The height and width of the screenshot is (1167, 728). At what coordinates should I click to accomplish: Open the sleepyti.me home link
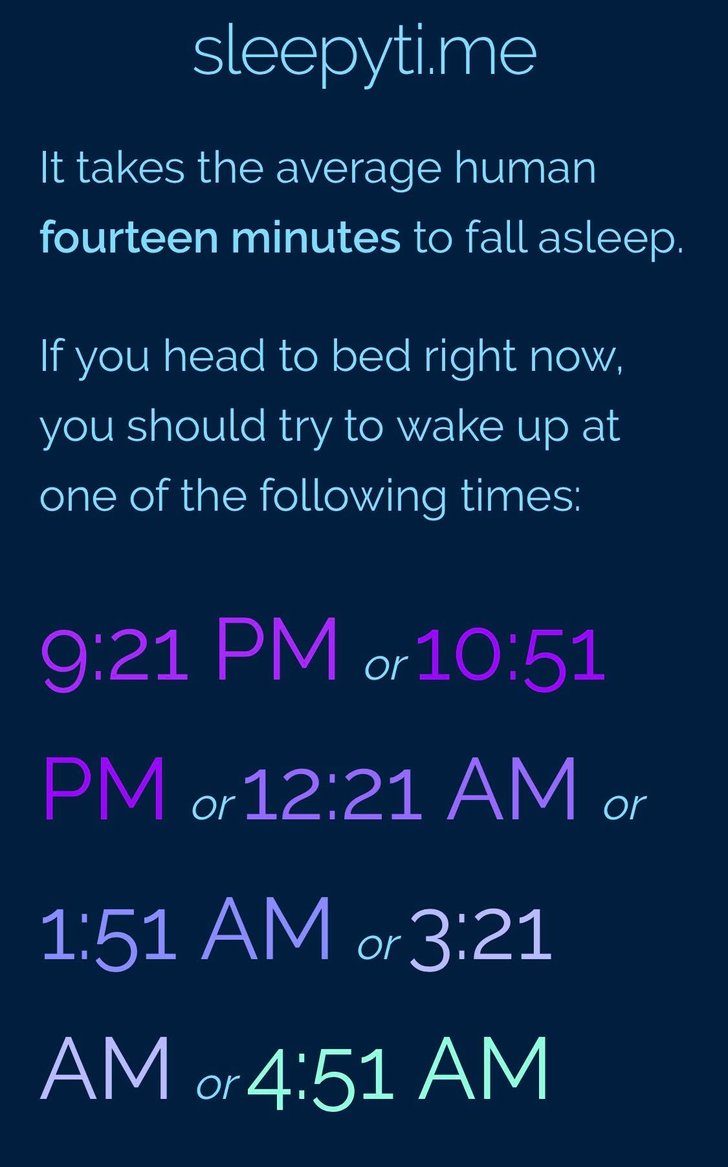(365, 54)
